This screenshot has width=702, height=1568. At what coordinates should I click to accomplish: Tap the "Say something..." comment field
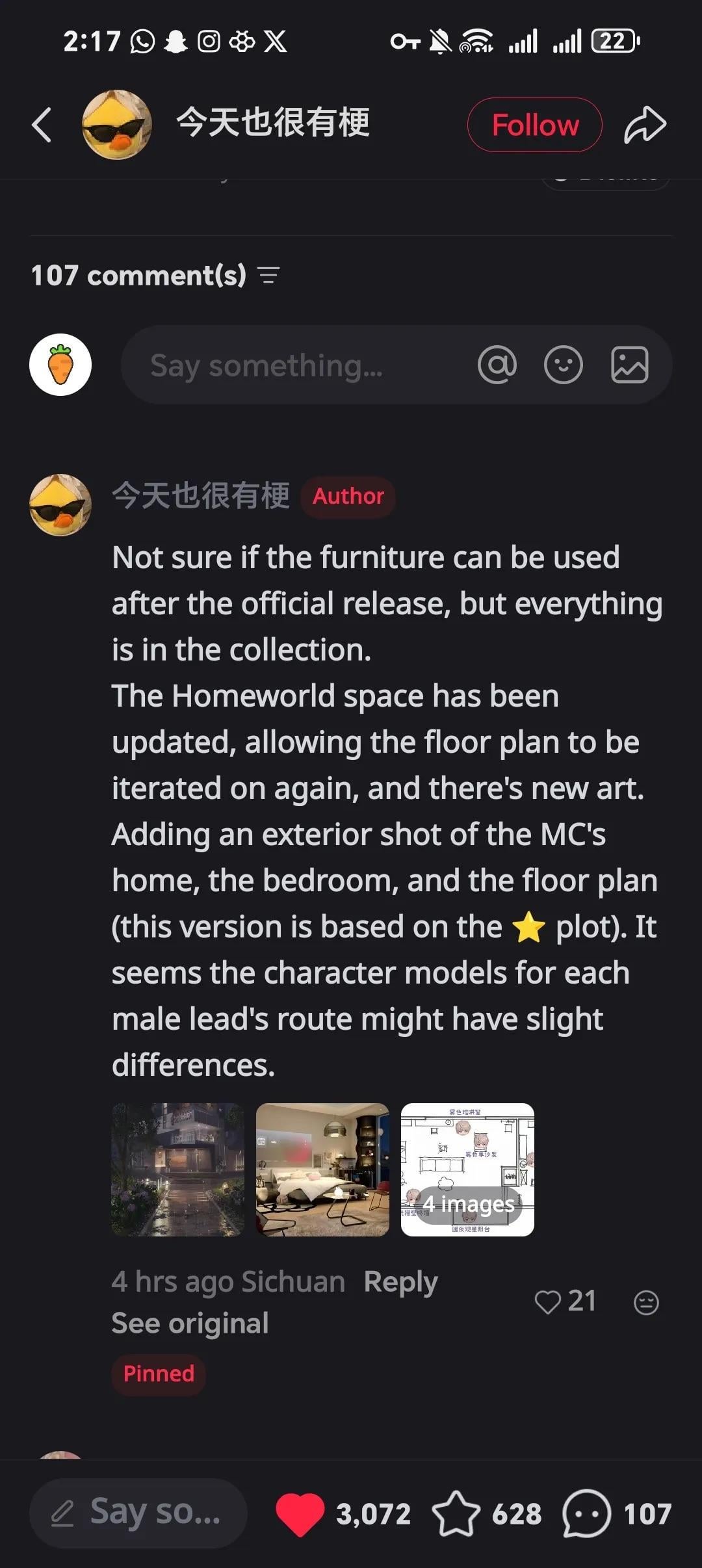tap(292, 365)
